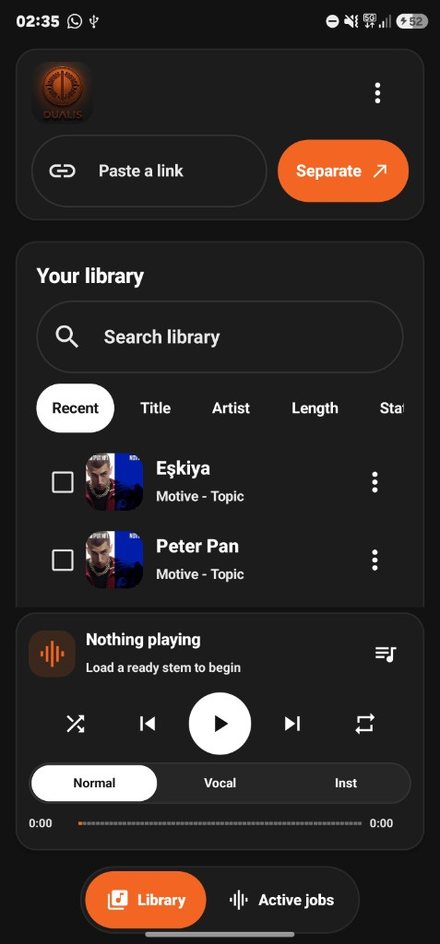The width and height of the screenshot is (440, 944).
Task: Open the top overflow menu beside Dualis logo
Action: click(x=377, y=93)
